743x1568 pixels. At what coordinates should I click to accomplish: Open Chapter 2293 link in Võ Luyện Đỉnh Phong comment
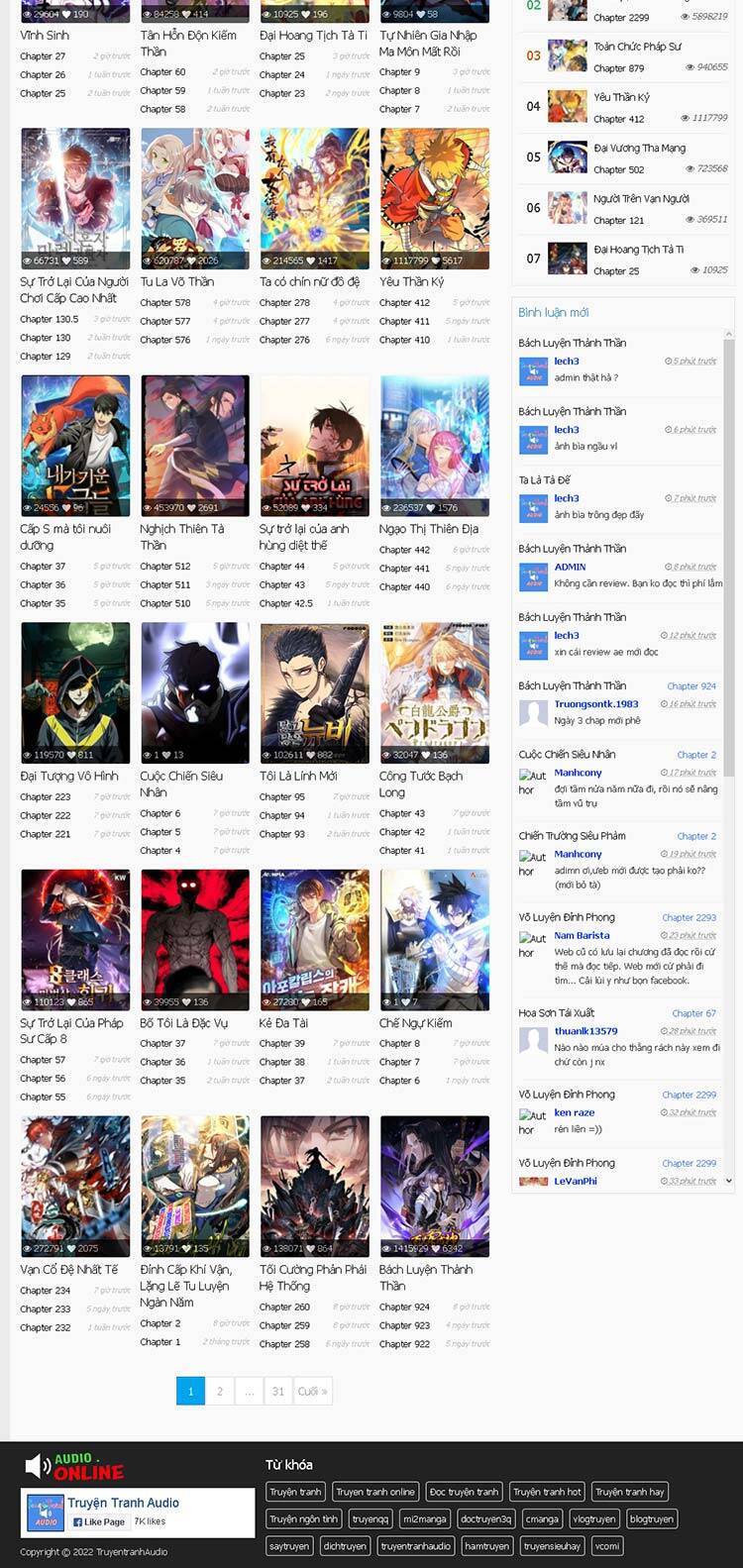pos(689,917)
